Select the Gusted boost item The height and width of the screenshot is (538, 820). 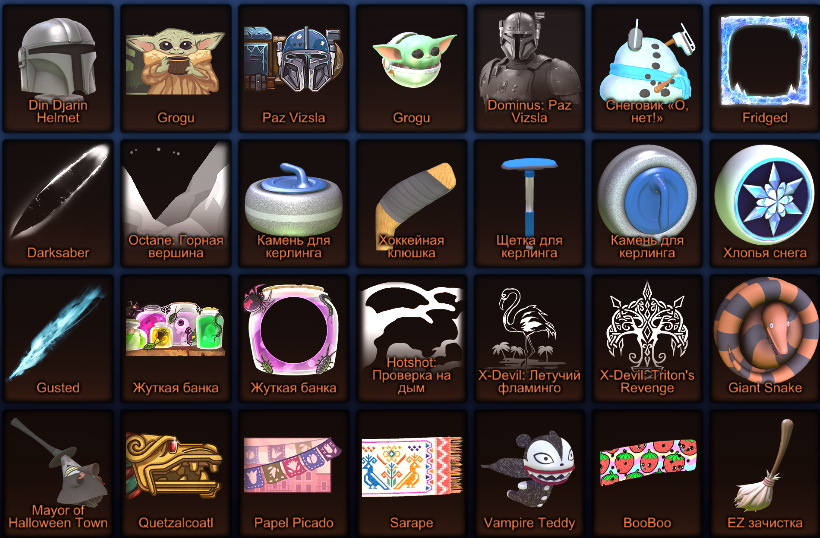pos(58,336)
